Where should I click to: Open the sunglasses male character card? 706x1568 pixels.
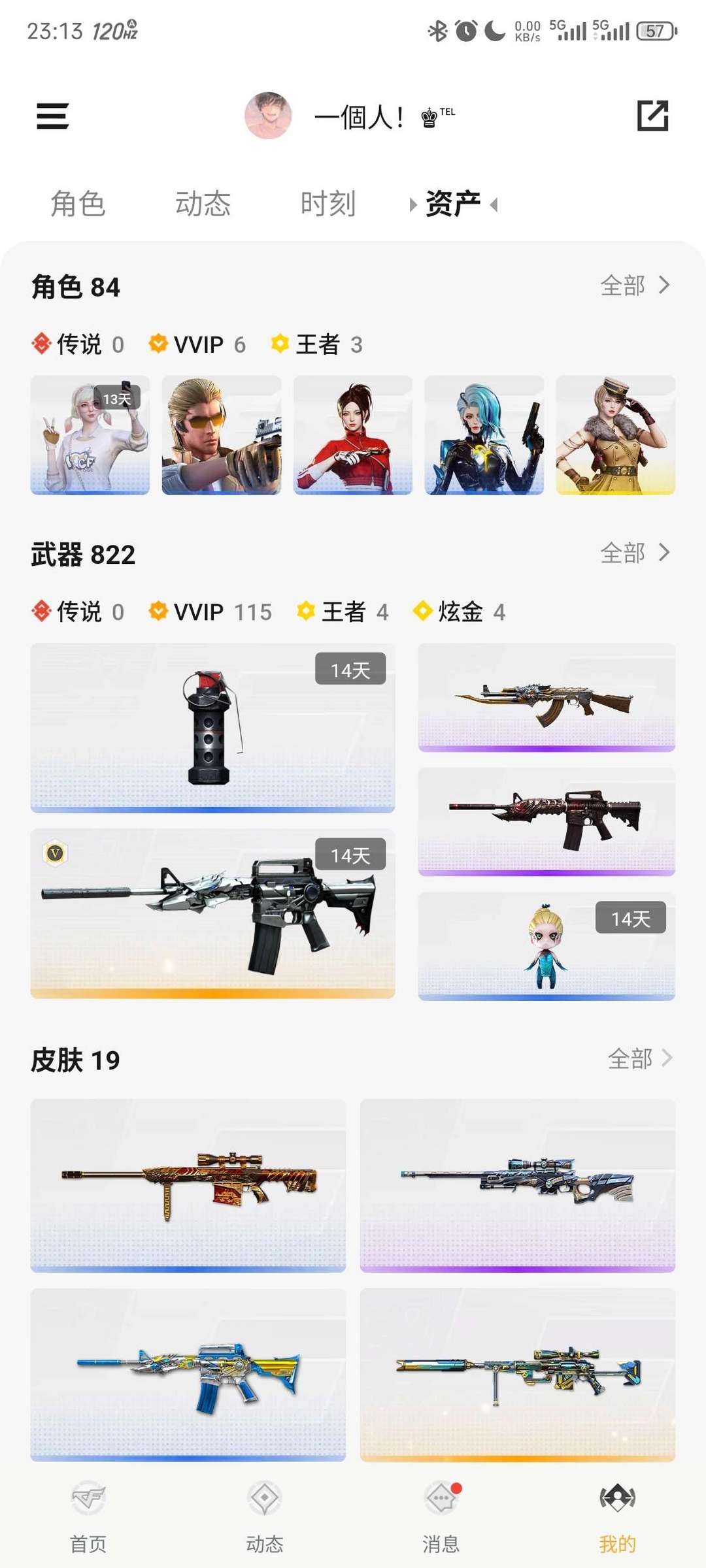pyautogui.click(x=222, y=435)
